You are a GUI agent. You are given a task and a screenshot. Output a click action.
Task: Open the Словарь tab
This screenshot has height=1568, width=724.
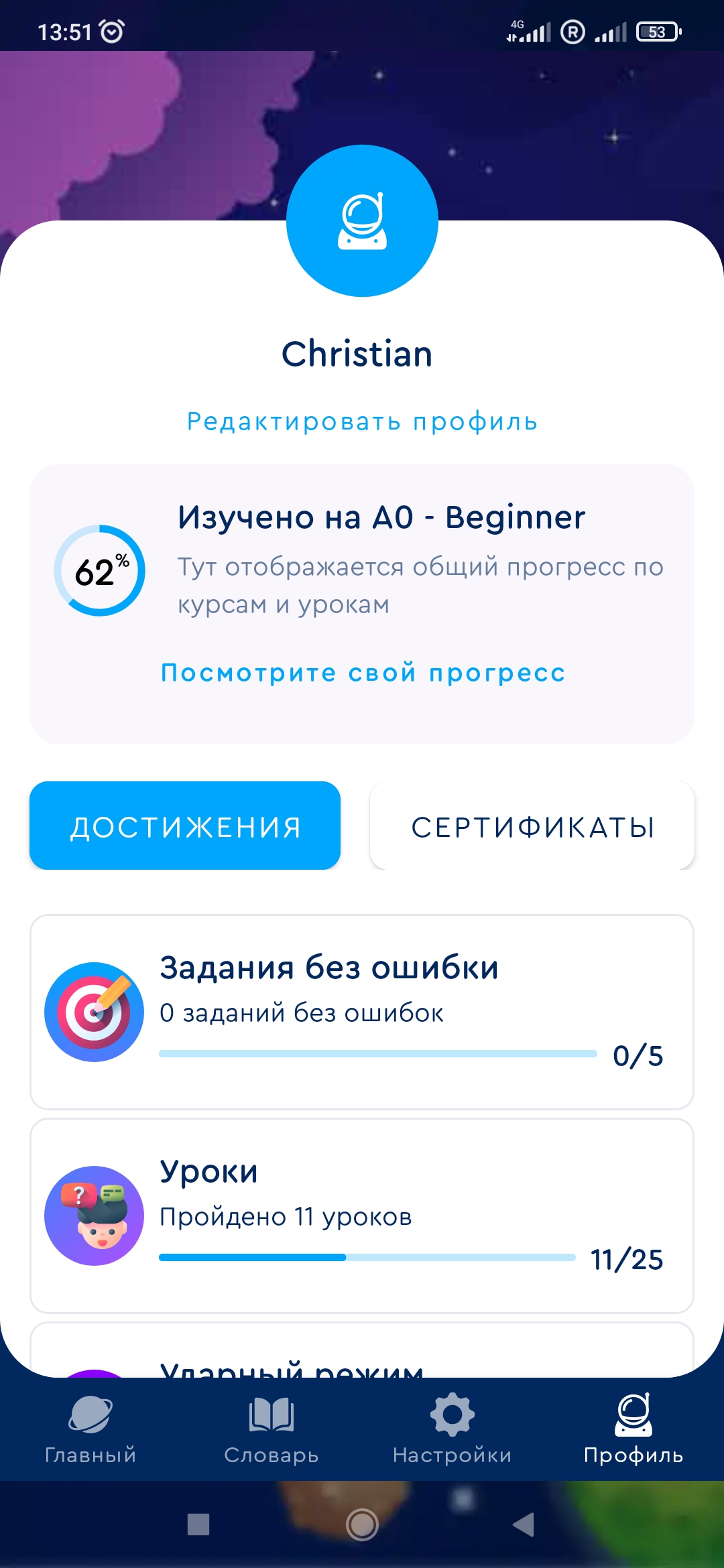point(271,1429)
